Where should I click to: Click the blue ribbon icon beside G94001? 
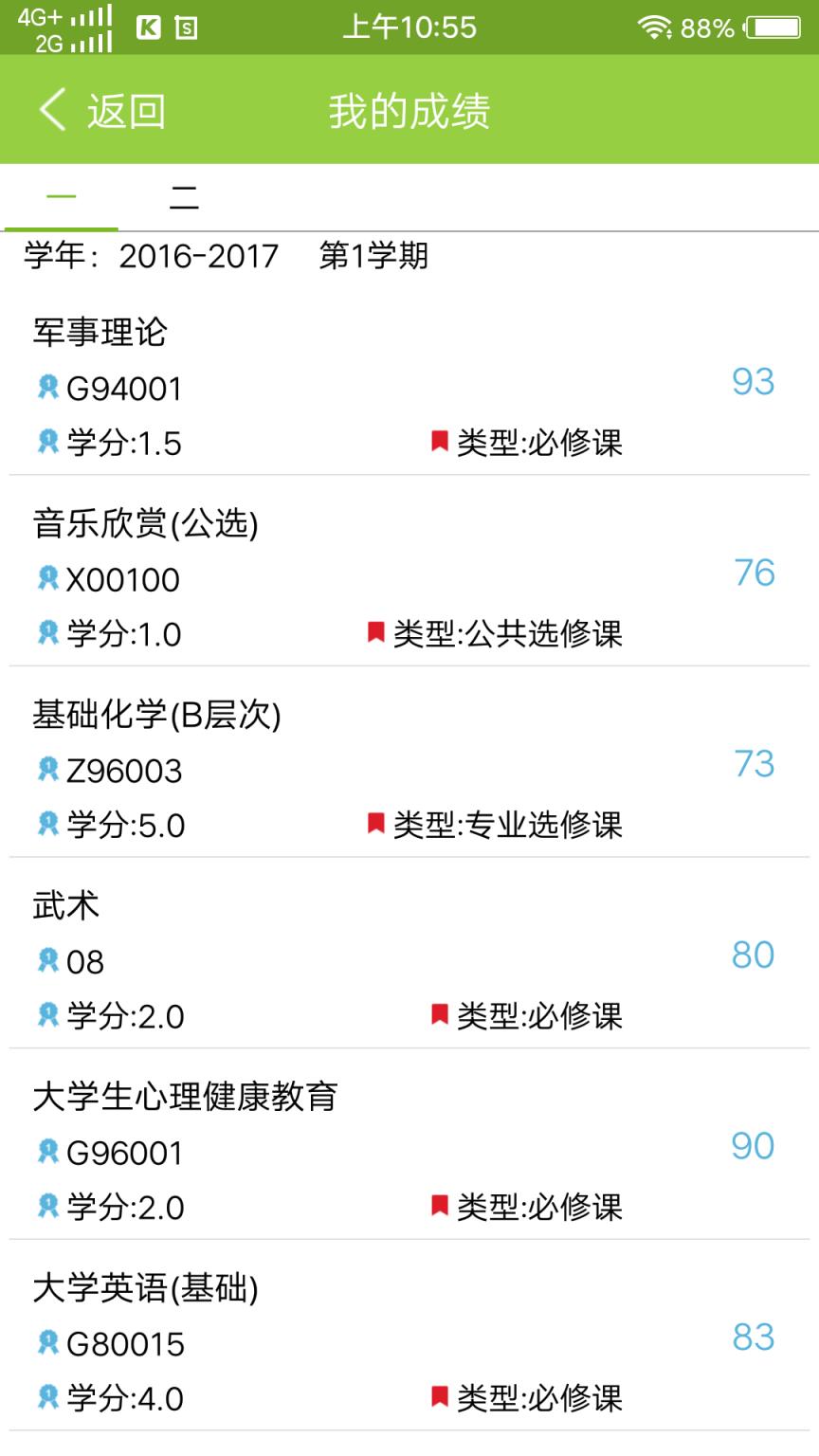[47, 389]
